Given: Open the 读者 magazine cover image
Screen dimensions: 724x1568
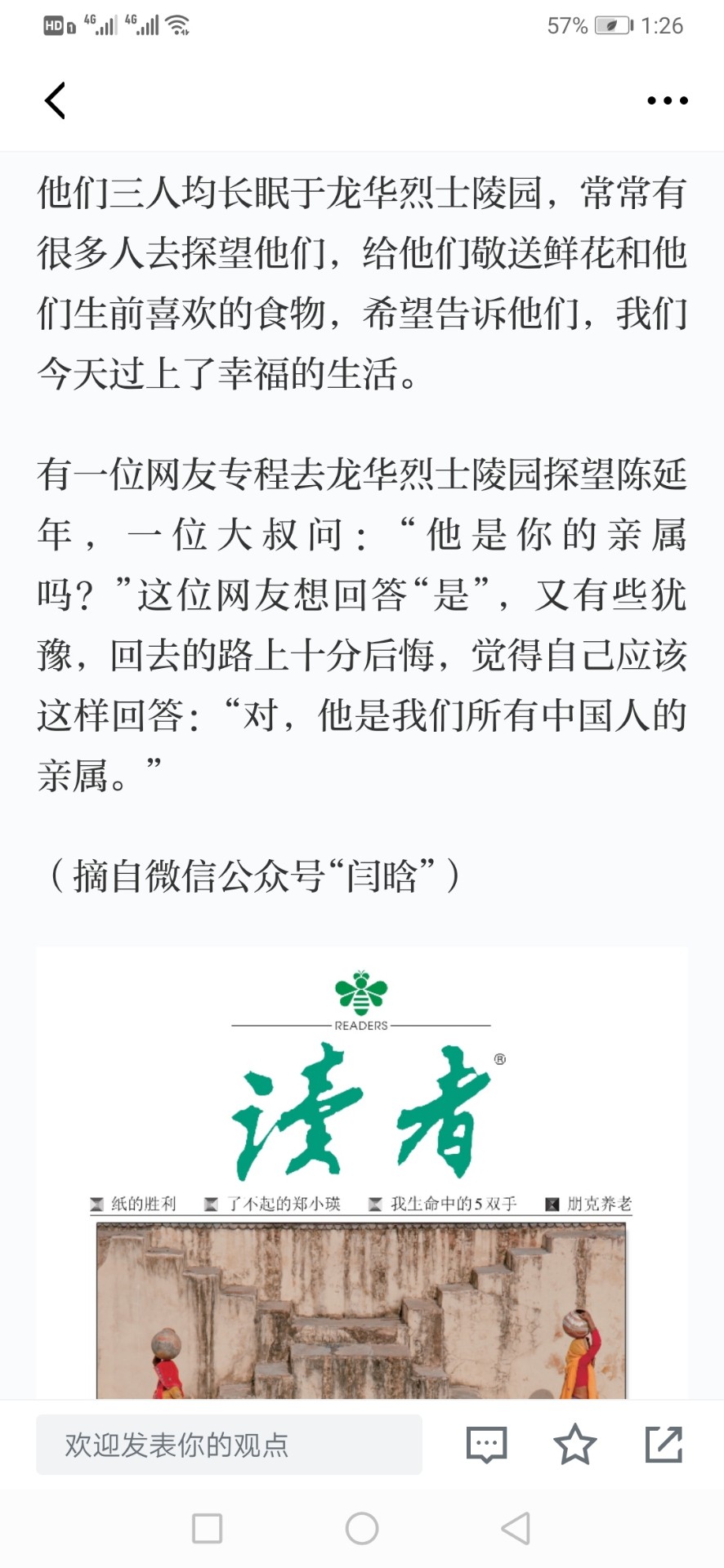Looking at the screenshot, I should tap(362, 1174).
